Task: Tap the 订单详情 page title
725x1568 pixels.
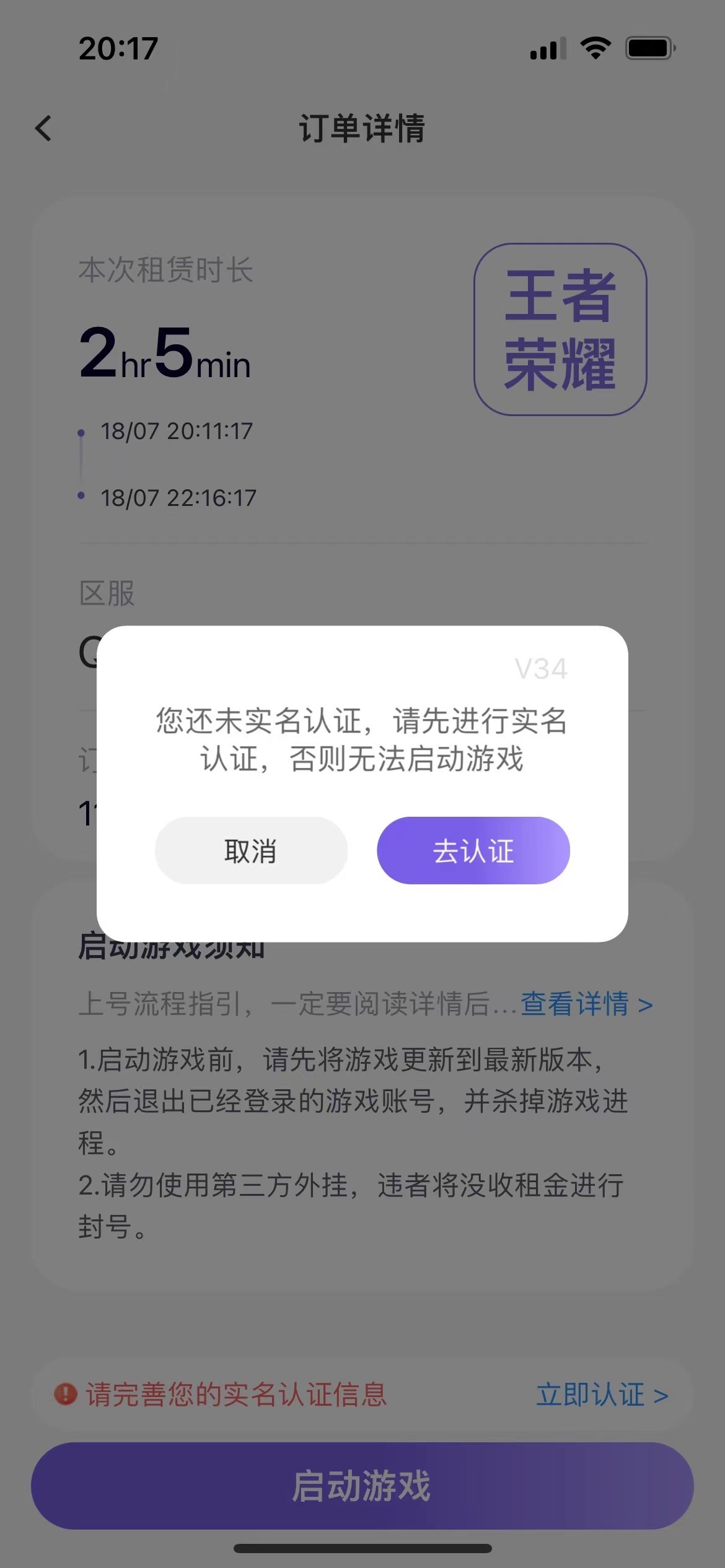Action: pos(362,130)
